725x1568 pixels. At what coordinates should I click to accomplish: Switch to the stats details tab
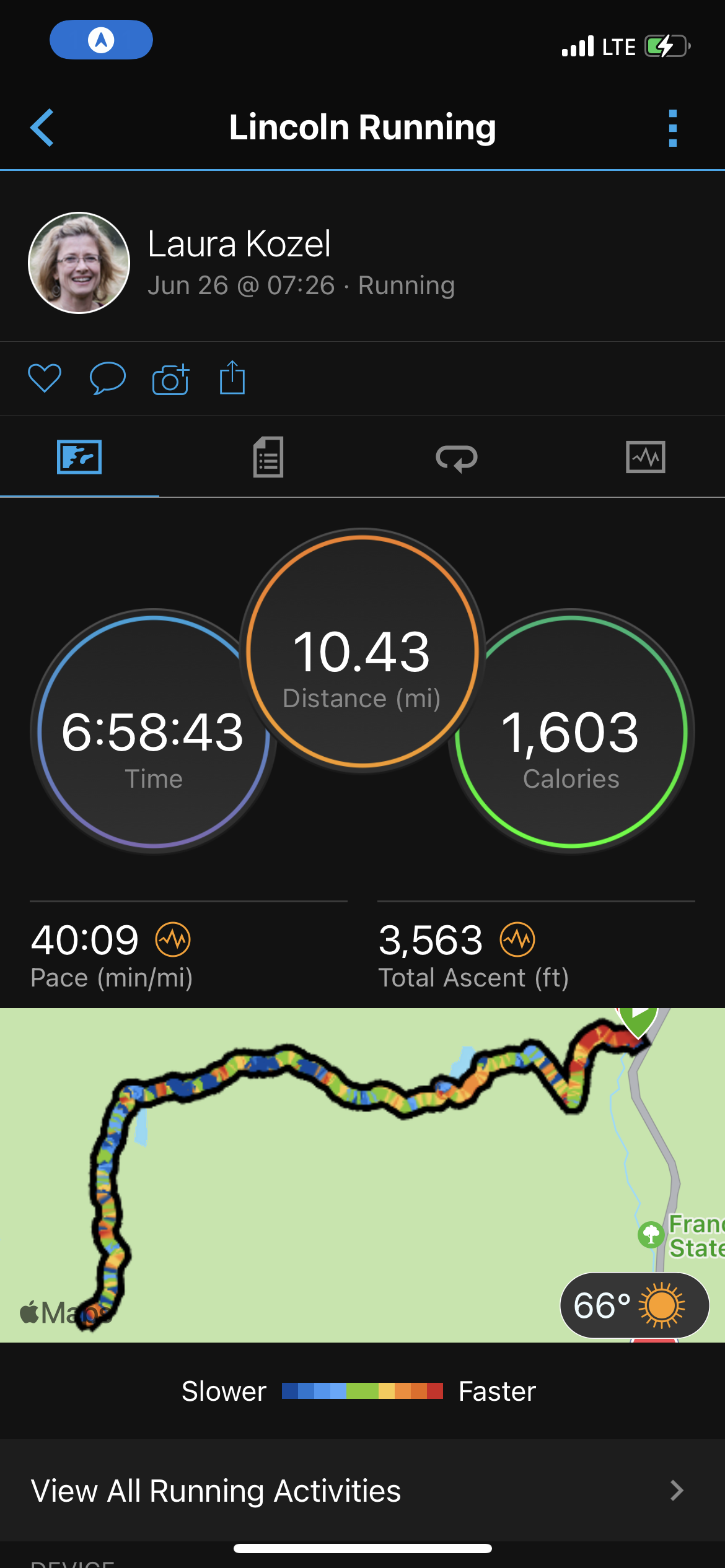tap(268, 457)
